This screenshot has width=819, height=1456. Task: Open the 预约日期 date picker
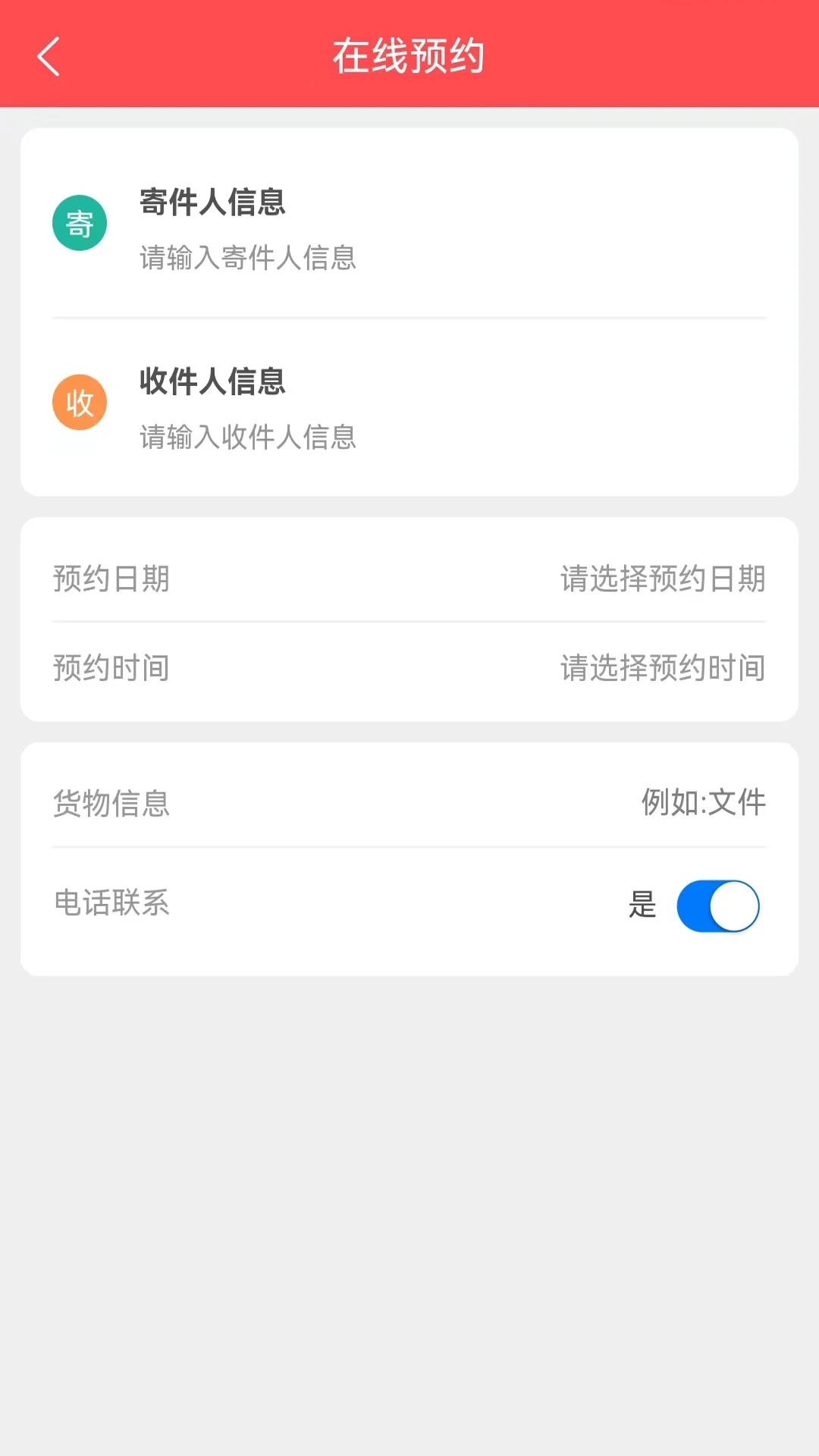[111, 579]
